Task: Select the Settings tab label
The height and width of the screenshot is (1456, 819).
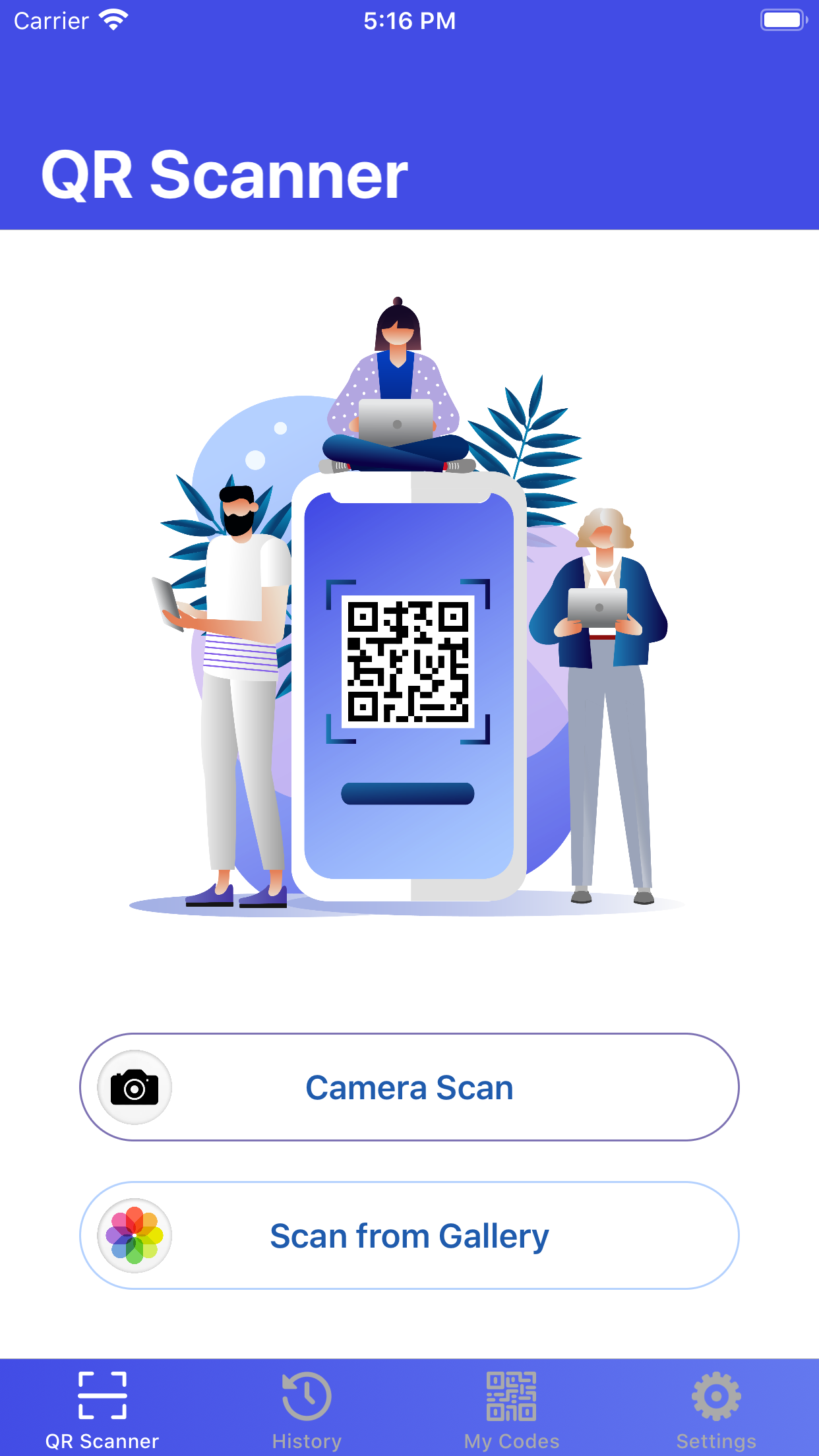Action: [x=716, y=1441]
